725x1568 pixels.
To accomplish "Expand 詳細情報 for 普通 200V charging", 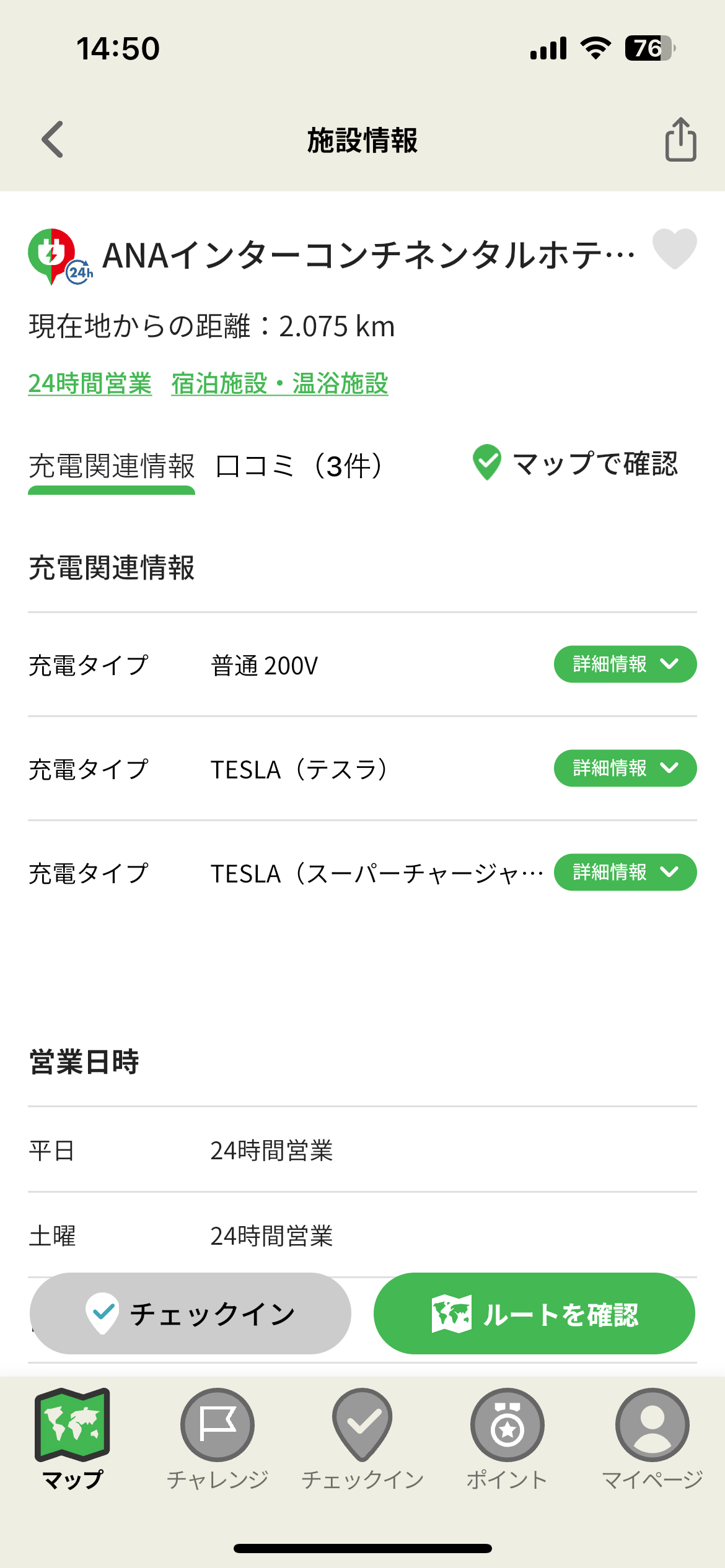I will pyautogui.click(x=625, y=664).
